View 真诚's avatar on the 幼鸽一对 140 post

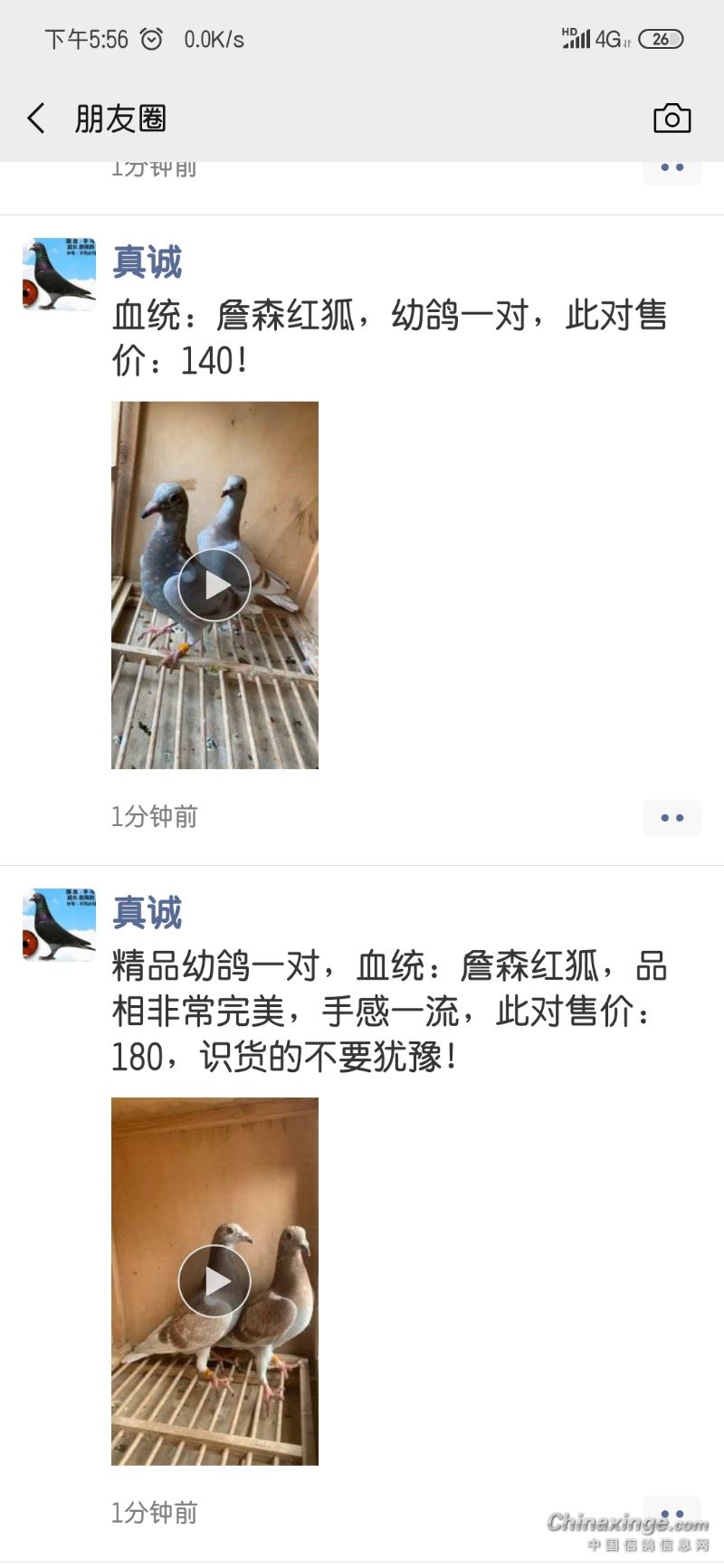click(x=59, y=274)
